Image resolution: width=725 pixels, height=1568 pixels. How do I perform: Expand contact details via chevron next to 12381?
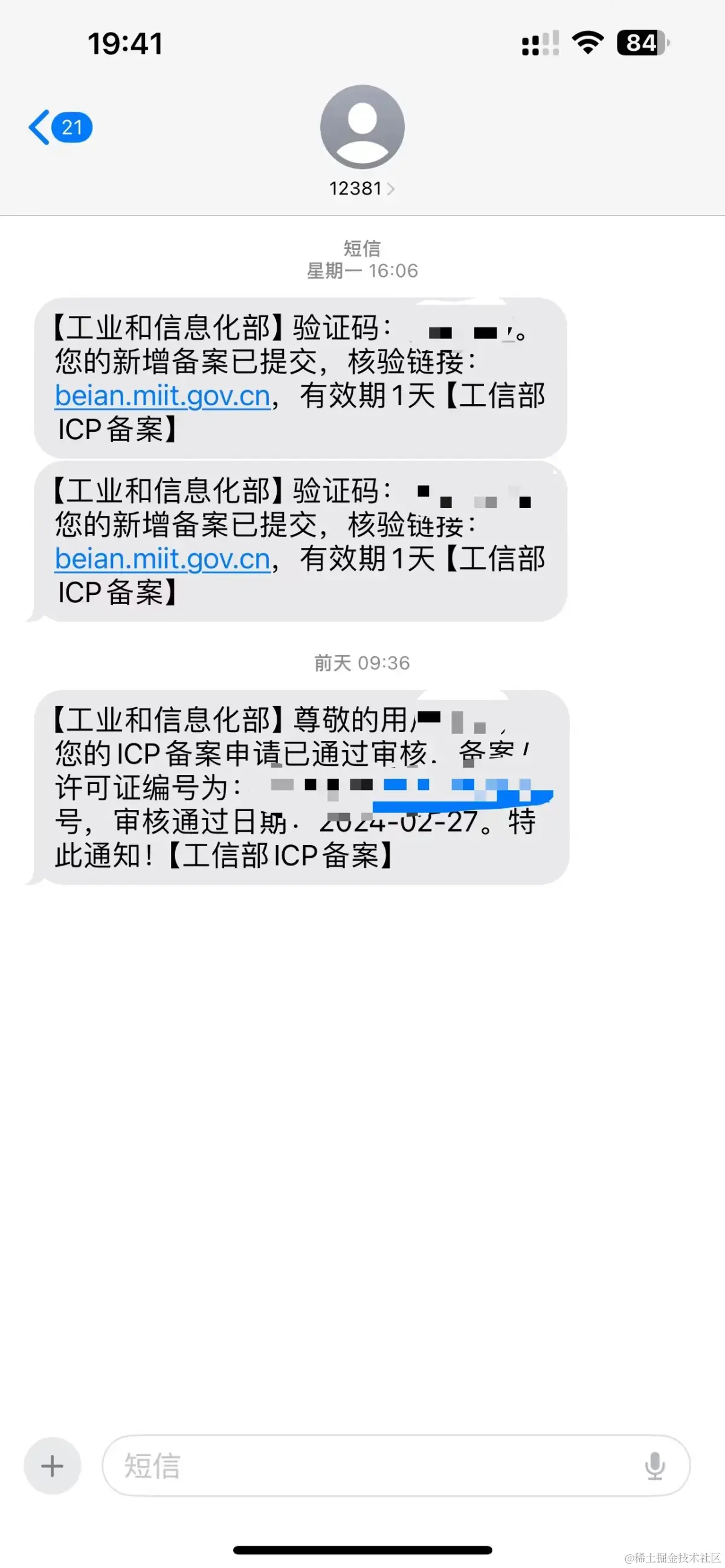pos(393,188)
